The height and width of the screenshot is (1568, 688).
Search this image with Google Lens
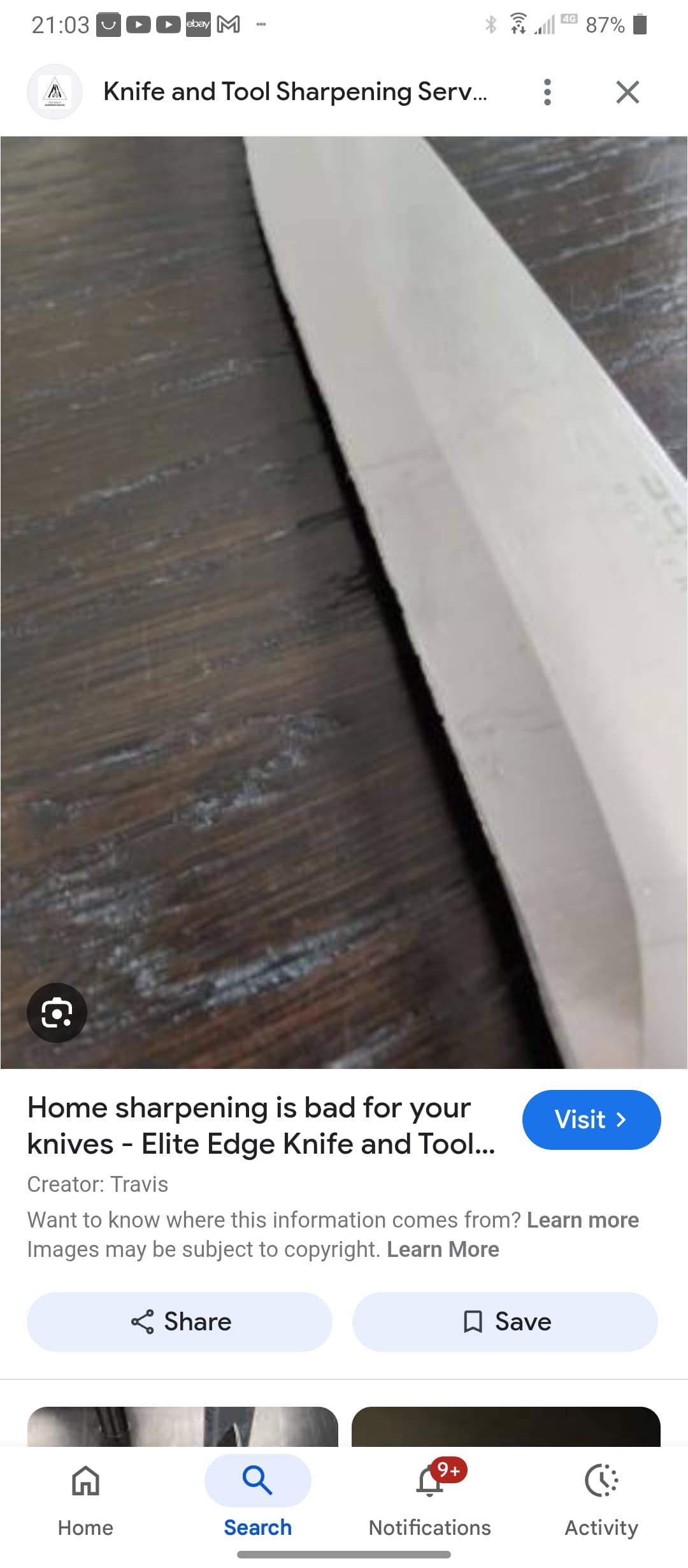[57, 1013]
